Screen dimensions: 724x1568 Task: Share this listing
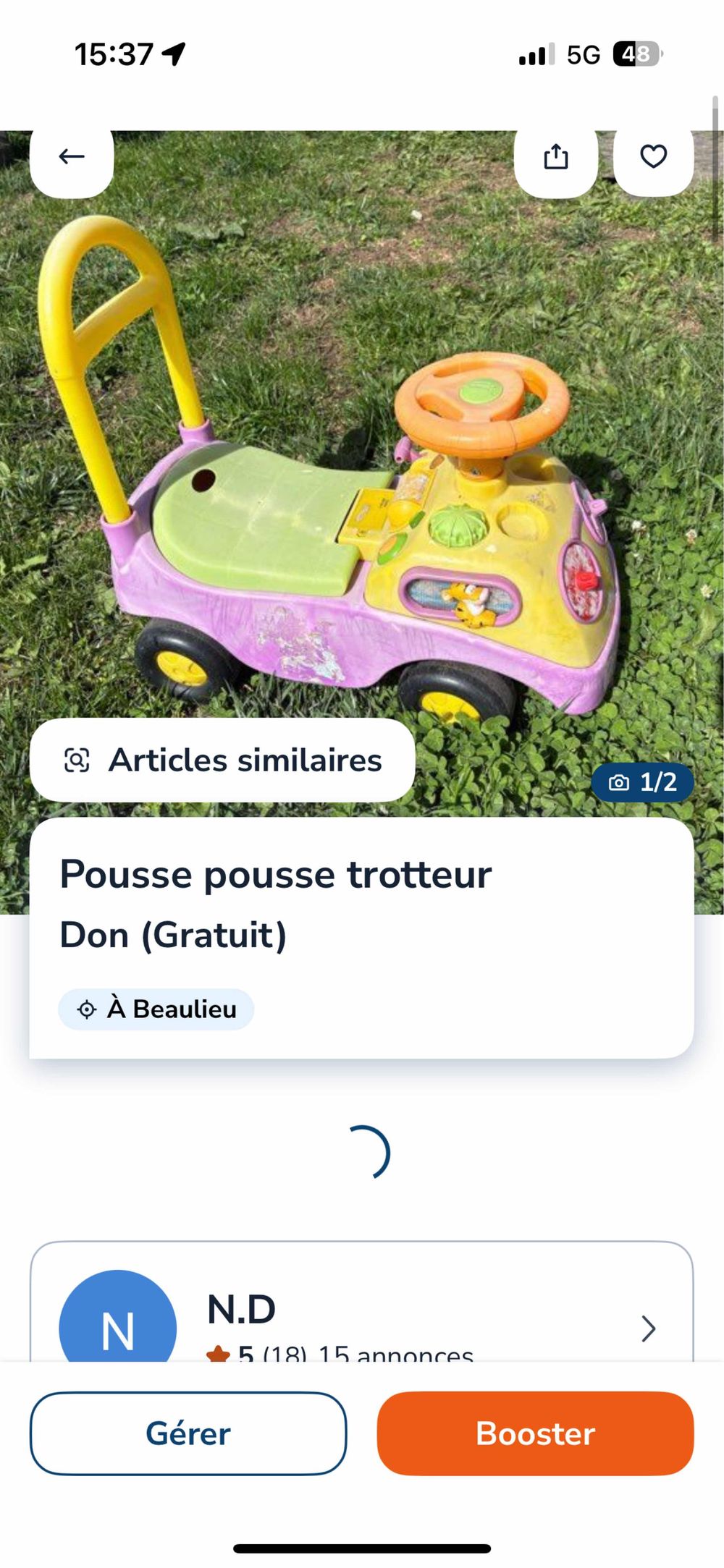555,157
